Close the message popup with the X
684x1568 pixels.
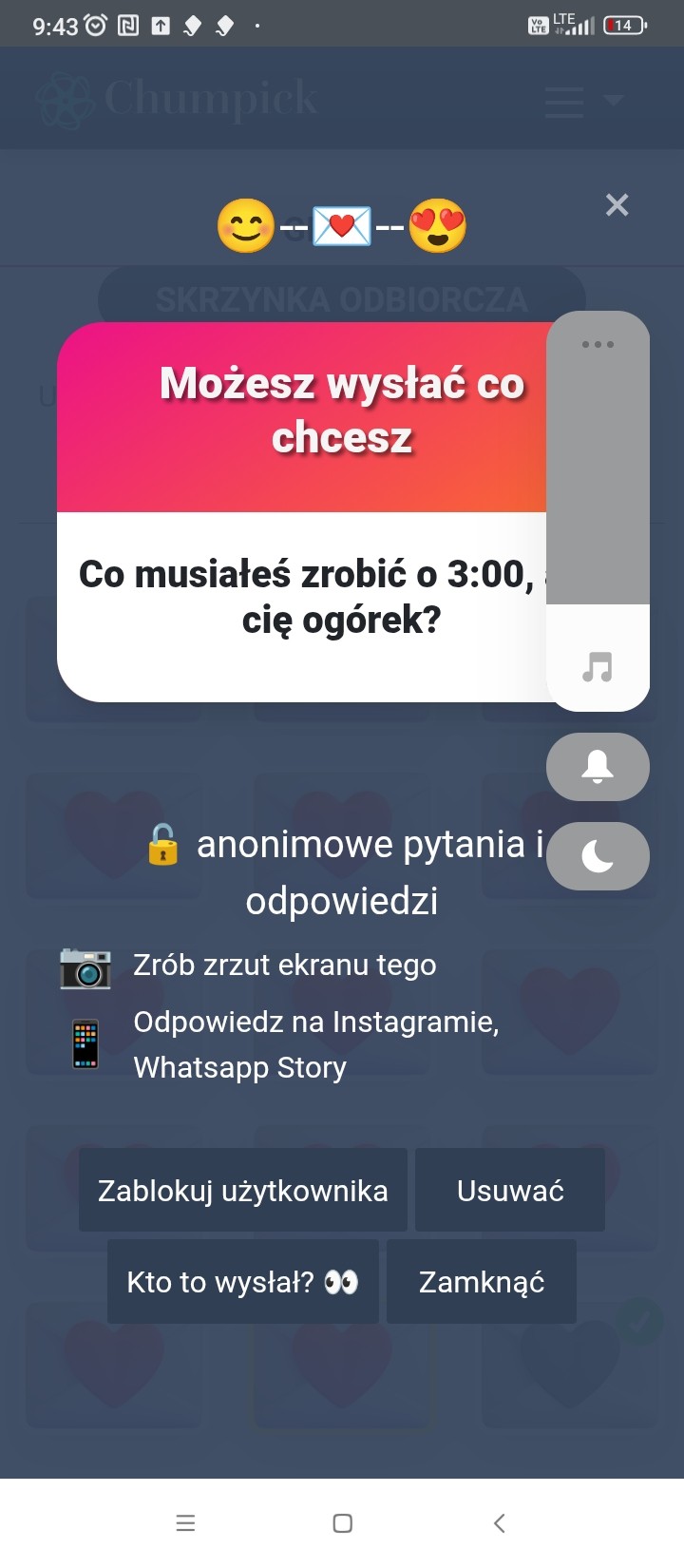tap(617, 205)
